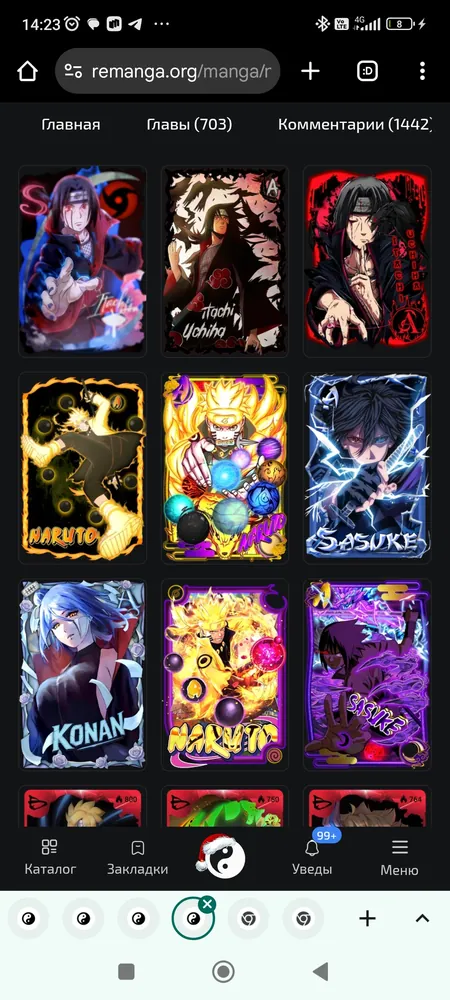Viewport: 450px width, 1000px height.
Task: Close the active tab in tab strip
Action: pos(207,904)
